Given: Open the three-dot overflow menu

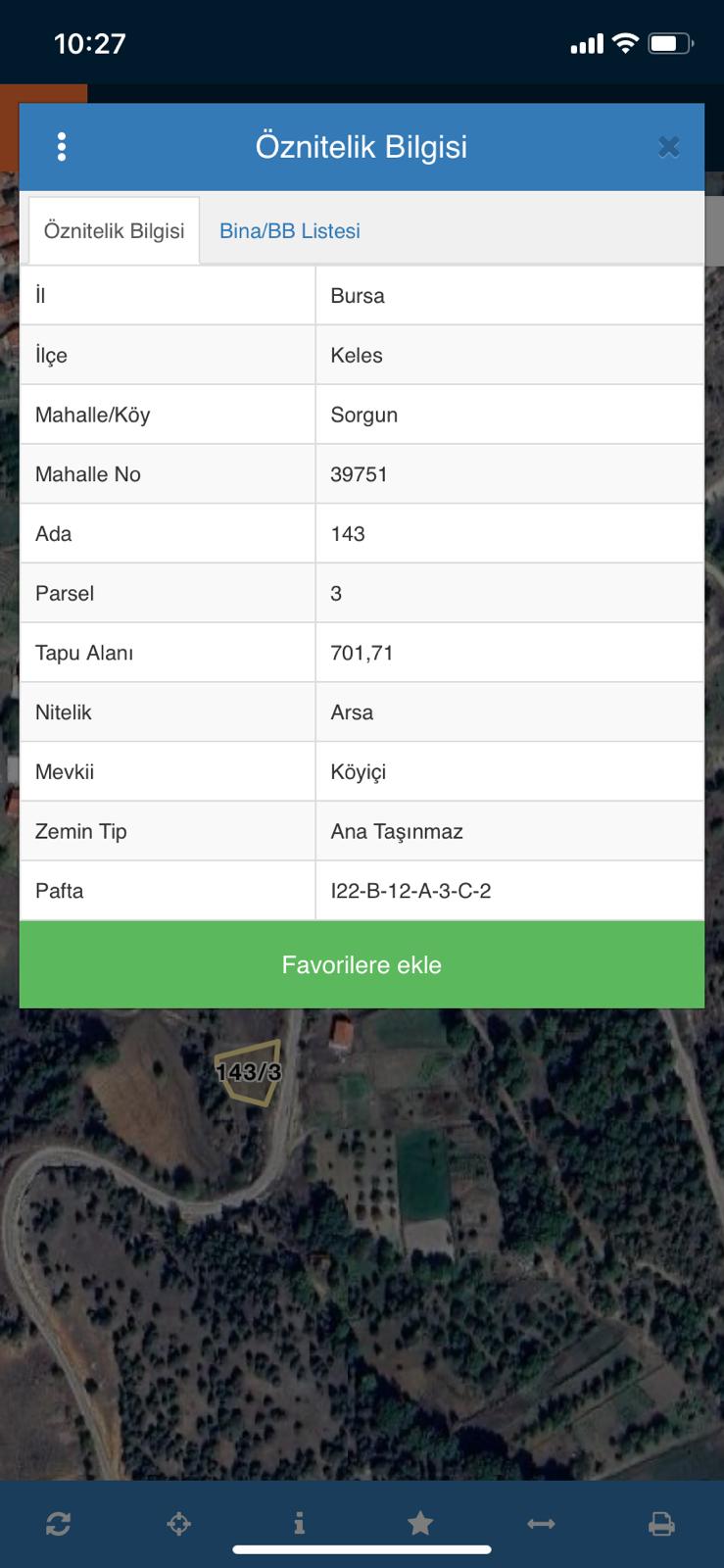Looking at the screenshot, I should pyautogui.click(x=62, y=147).
